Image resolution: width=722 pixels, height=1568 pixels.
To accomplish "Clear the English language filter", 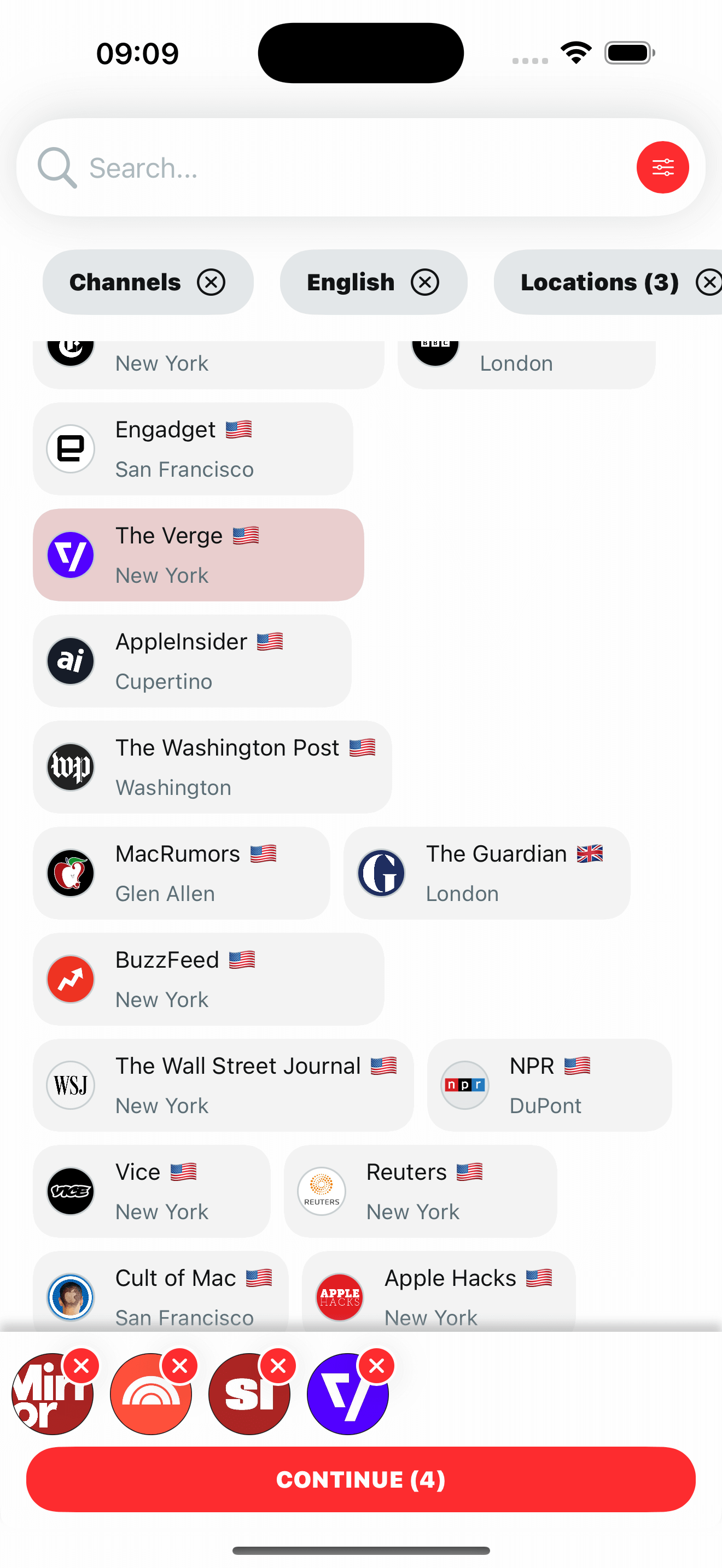I will coord(424,283).
